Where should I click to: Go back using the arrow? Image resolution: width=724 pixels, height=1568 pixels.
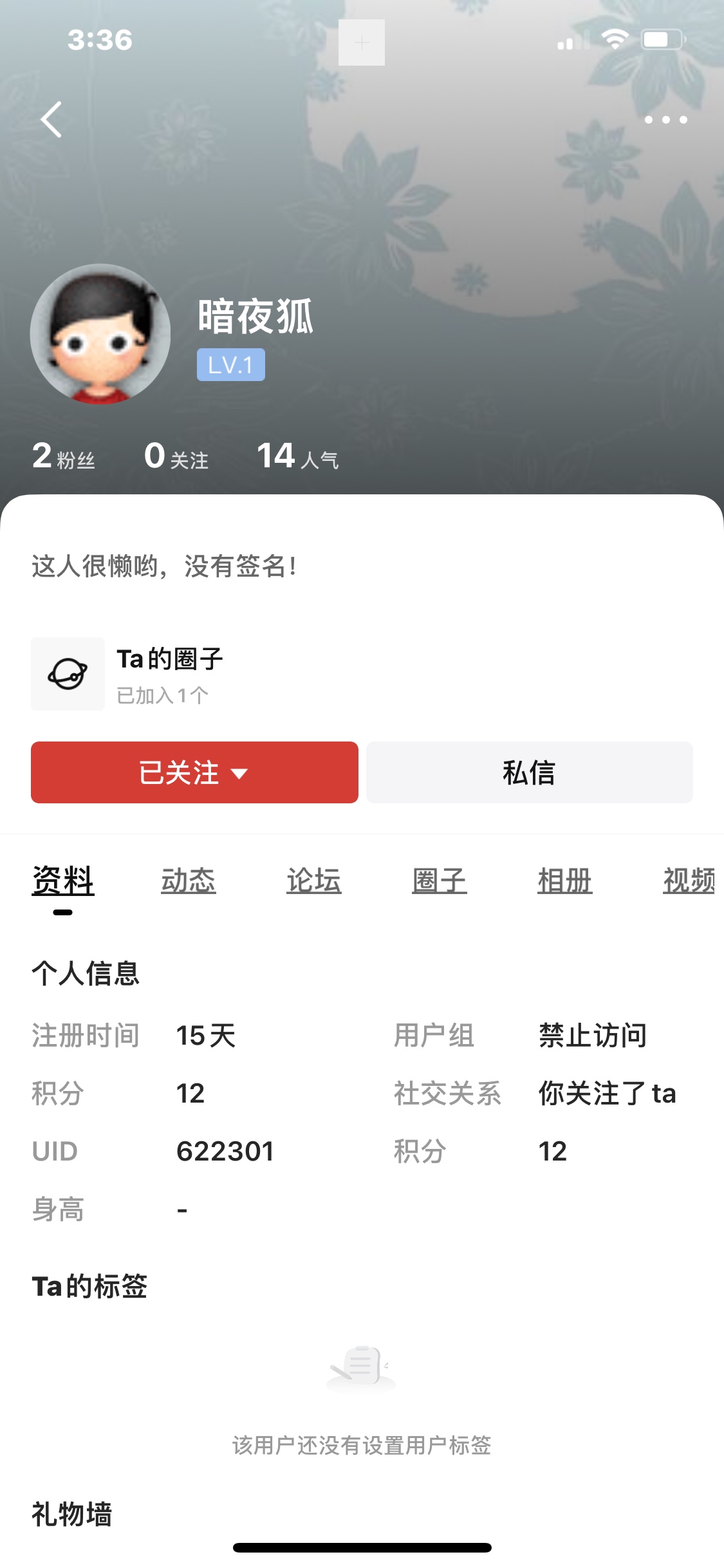51,120
